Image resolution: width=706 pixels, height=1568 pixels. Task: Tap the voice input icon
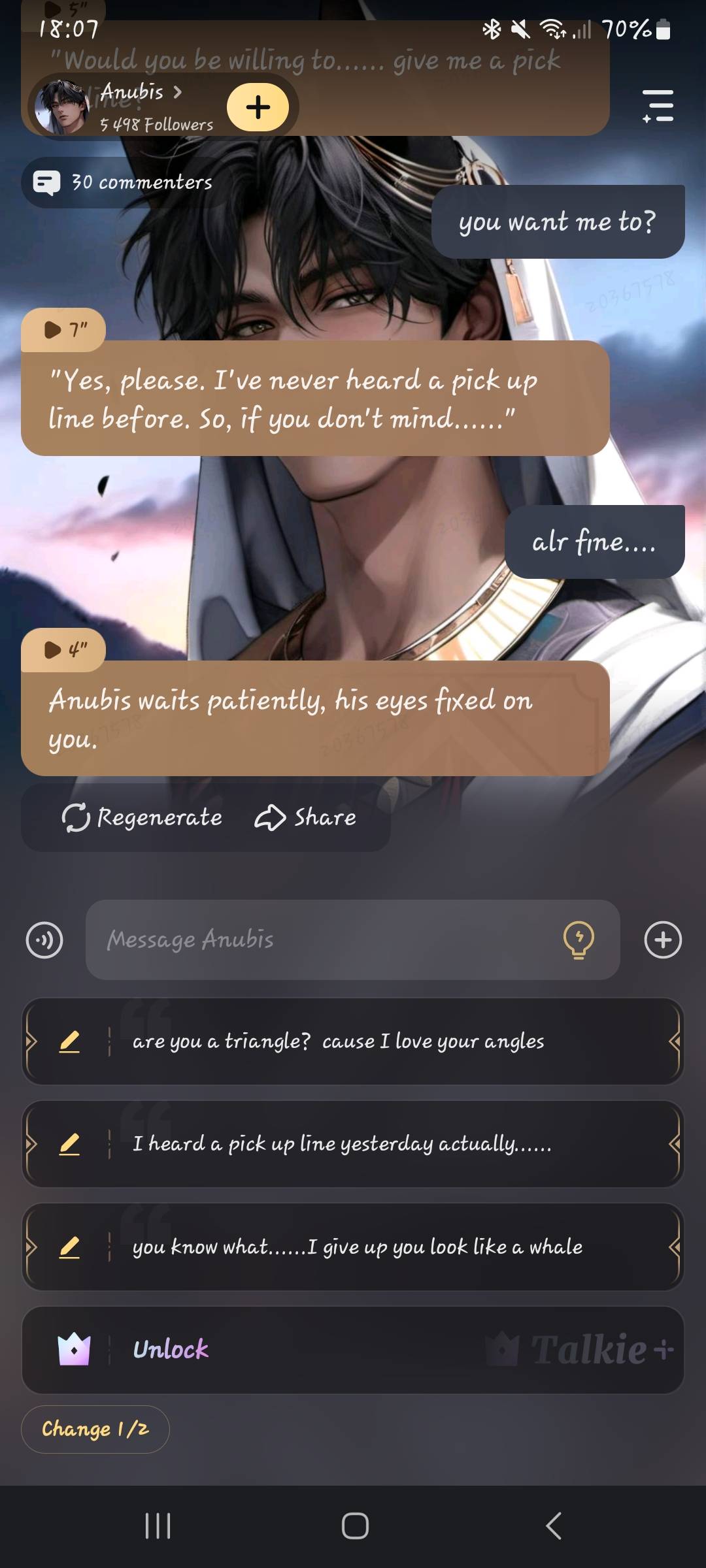44,940
